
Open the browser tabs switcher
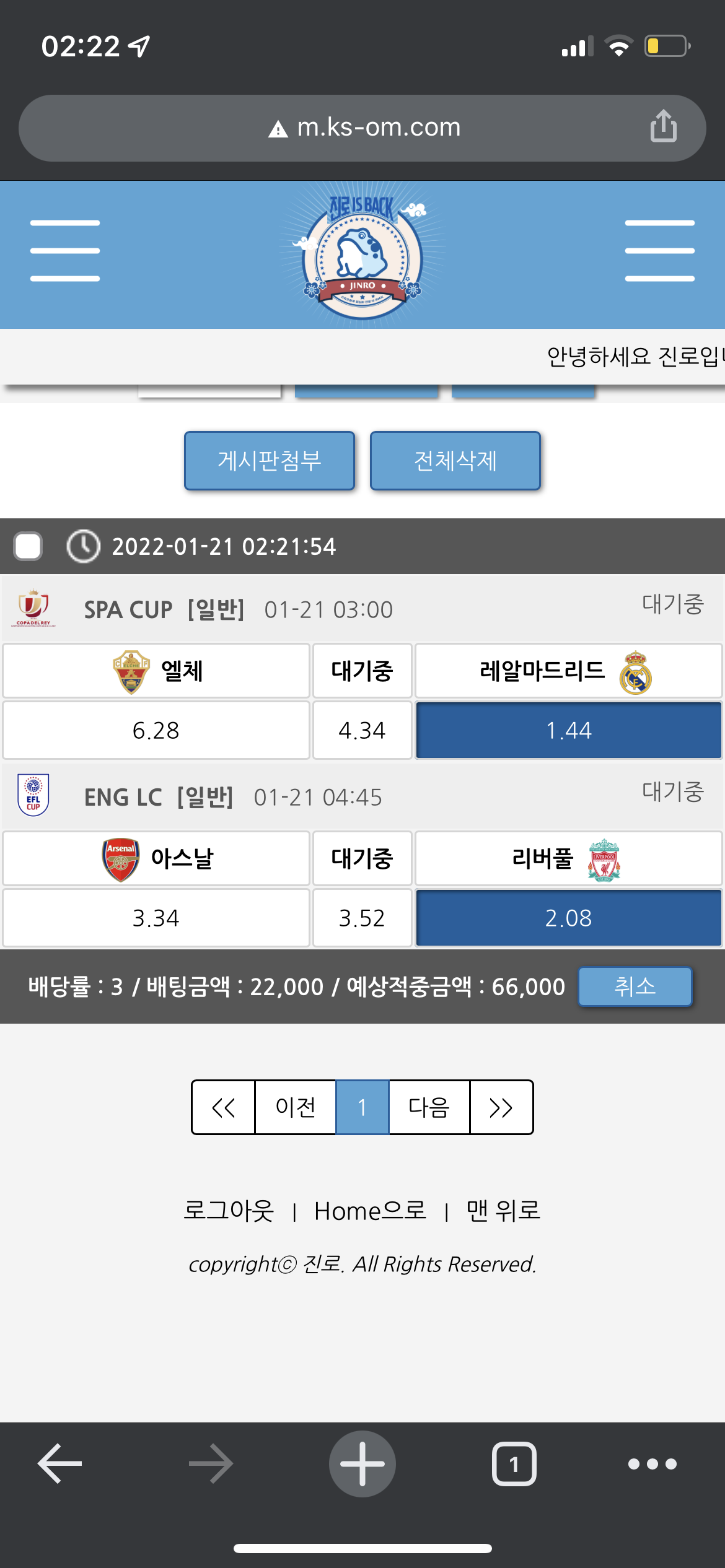click(x=514, y=1463)
